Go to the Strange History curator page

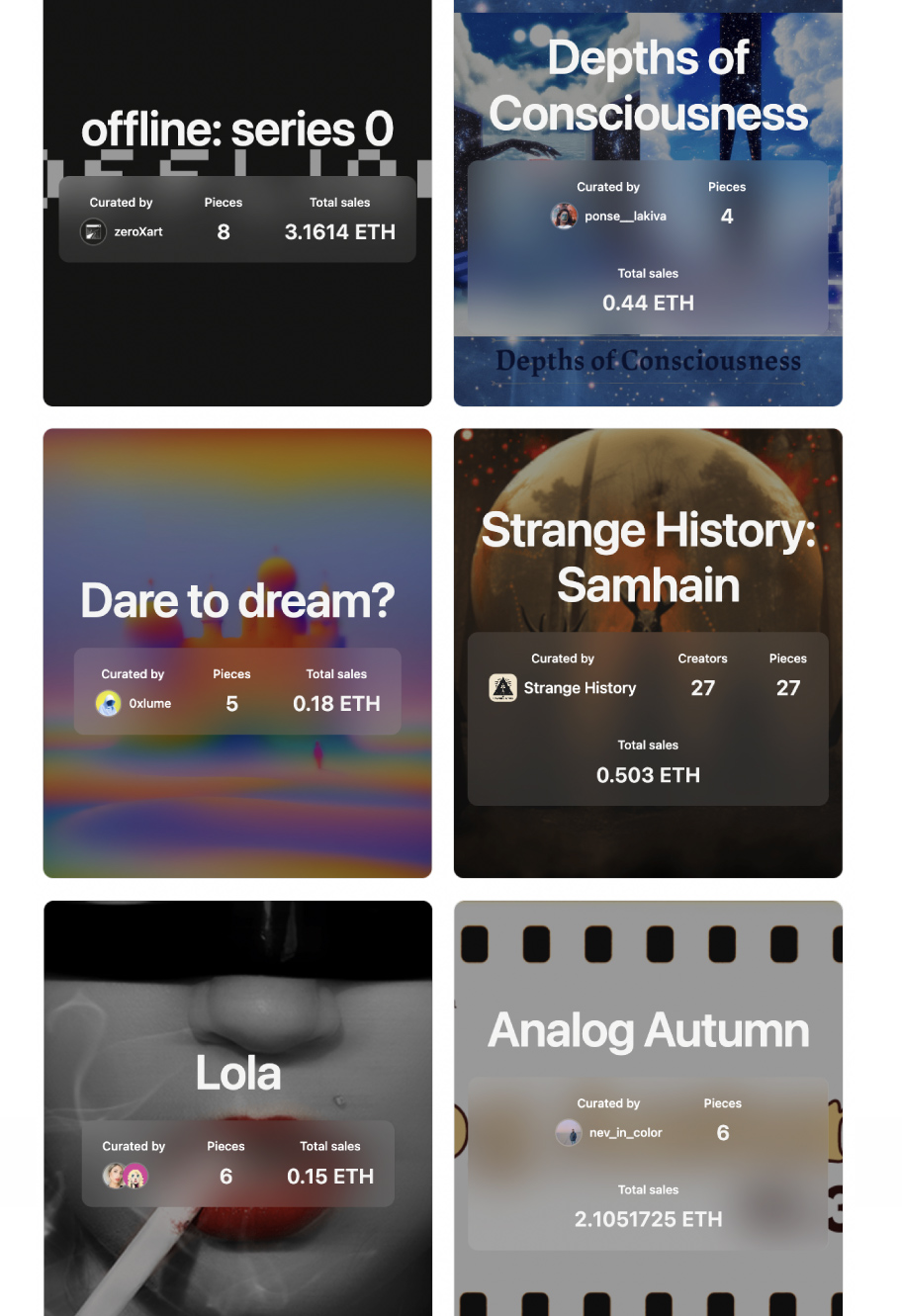click(x=564, y=688)
